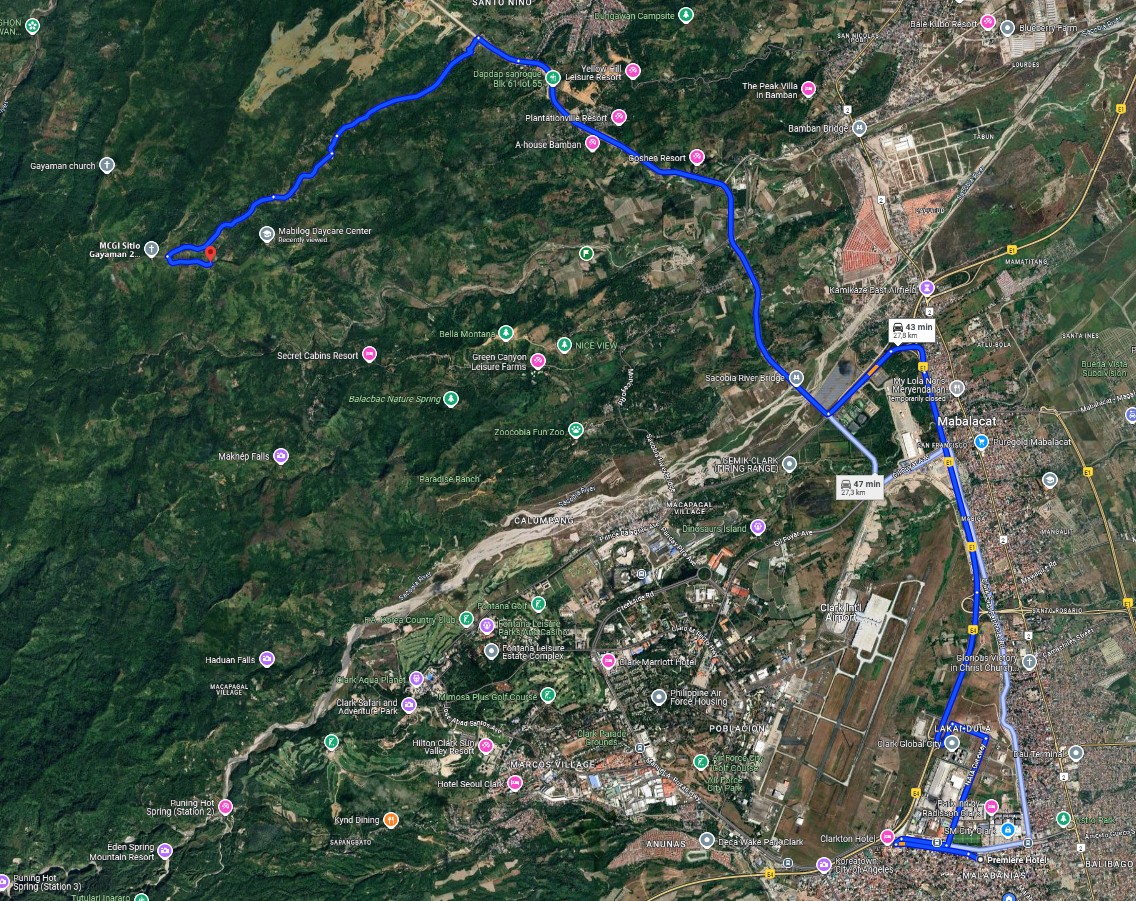1136x901 pixels.
Task: Open the Kamikaze East Airfield marker
Action: (x=928, y=288)
